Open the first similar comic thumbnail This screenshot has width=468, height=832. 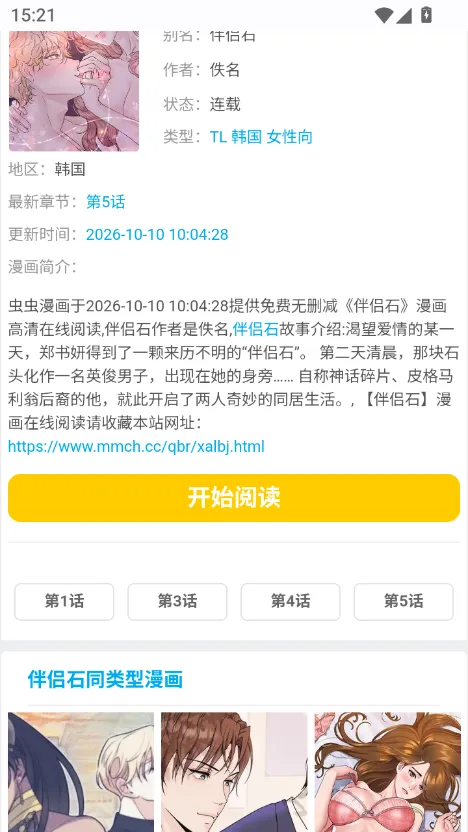click(81, 772)
